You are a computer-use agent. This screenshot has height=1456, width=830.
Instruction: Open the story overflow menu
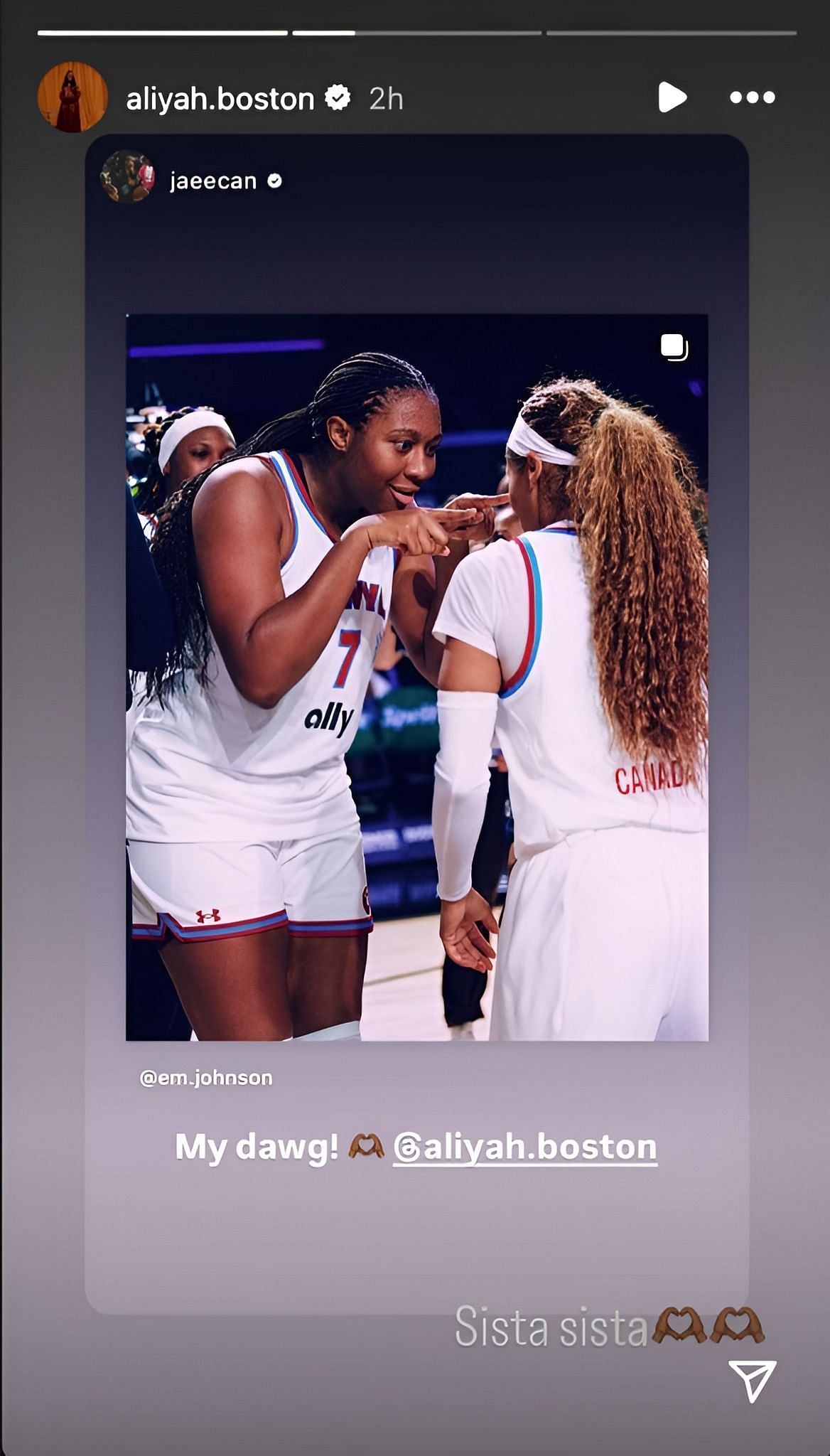pos(752,97)
